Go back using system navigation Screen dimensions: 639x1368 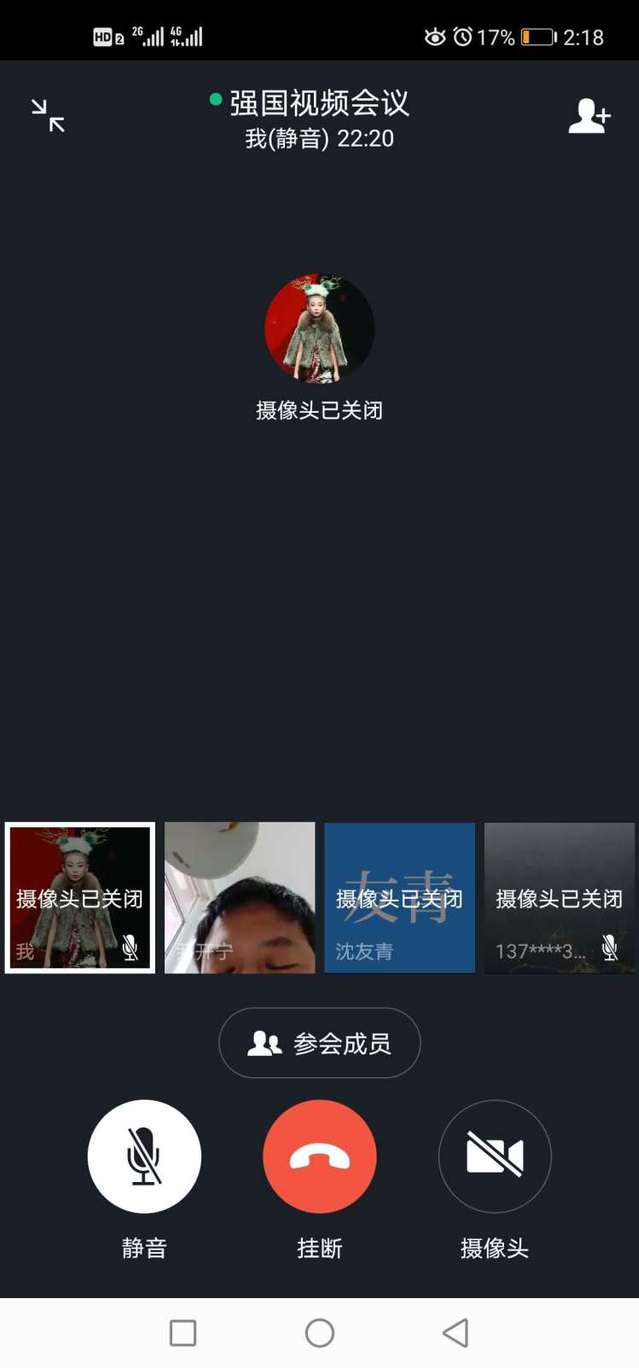[456, 1332]
